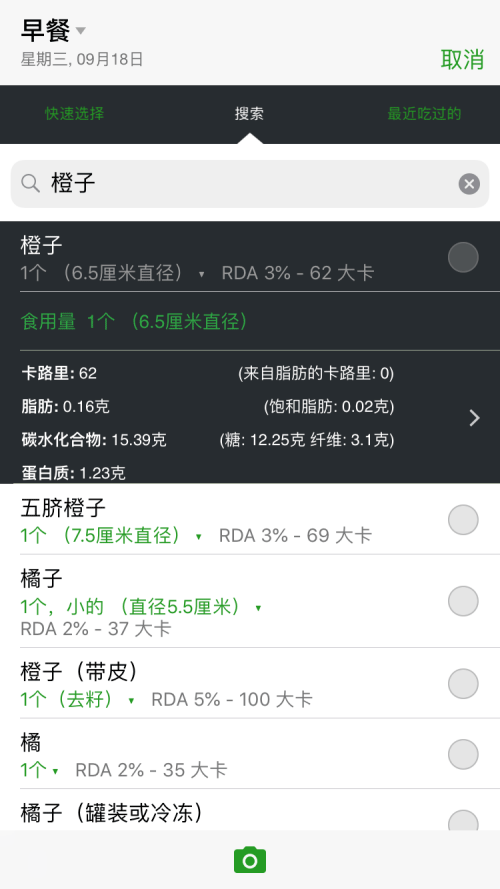This screenshot has width=500, height=889.
Task: Select 橘子（罐装或冷冻） checkbox
Action: pyautogui.click(x=463, y=821)
